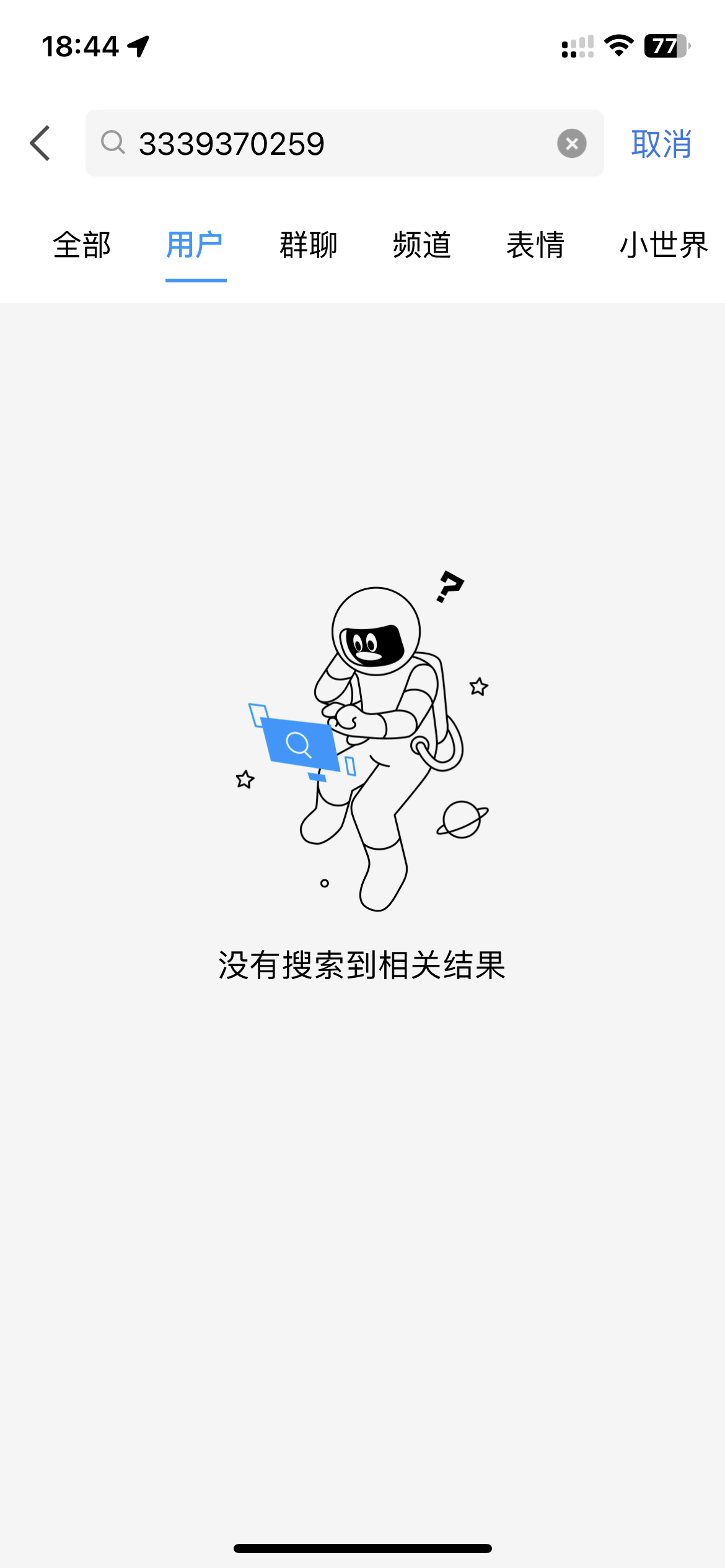725x1568 pixels.
Task: Clear the search text
Action: tap(571, 144)
